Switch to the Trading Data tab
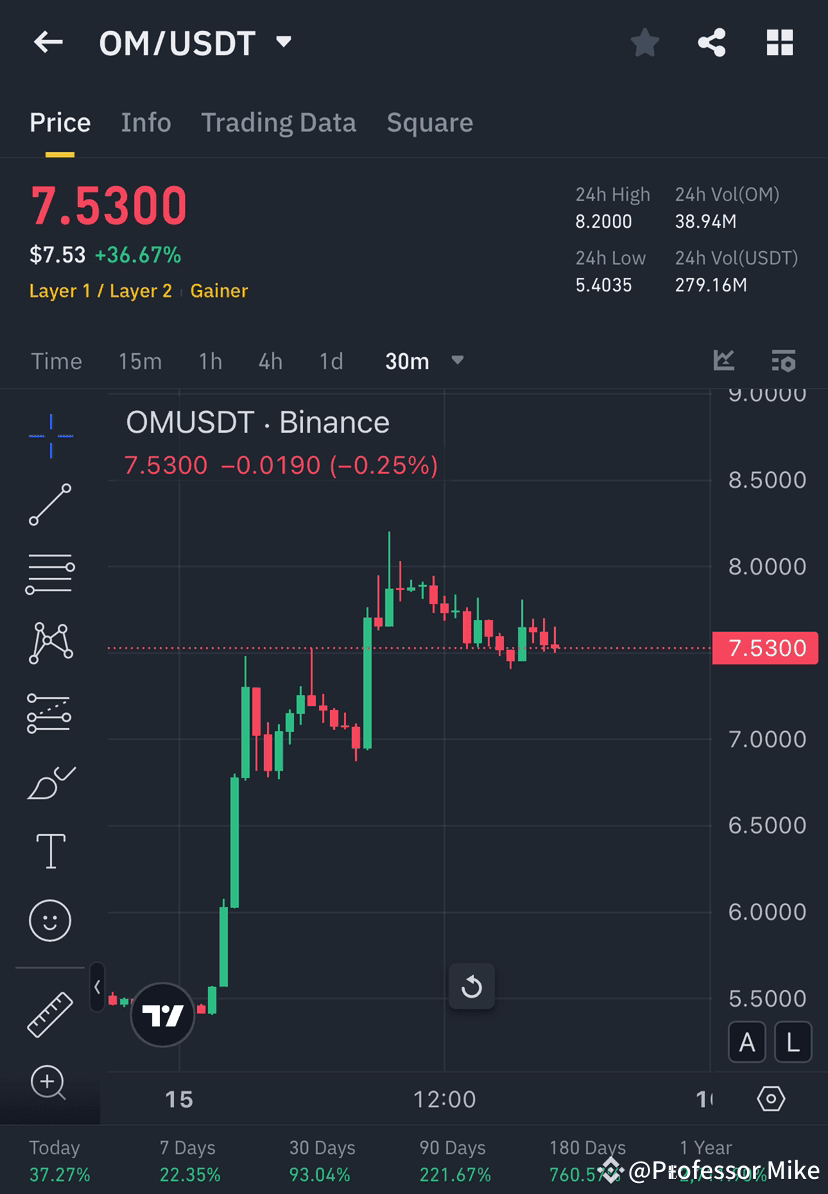828x1194 pixels. (x=278, y=122)
